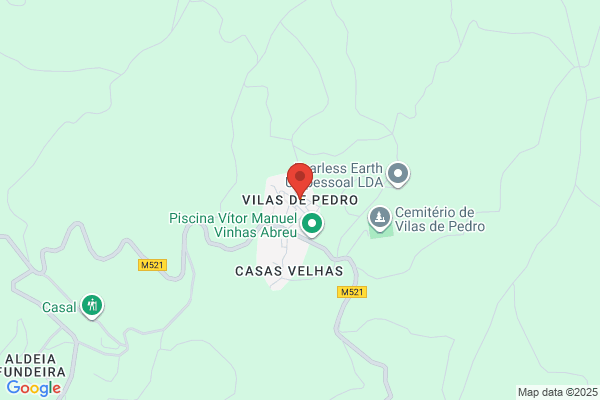Screen dimensions: 600x400
Task: Tap the red location pin at Vilas de Pedro
Action: [300, 181]
